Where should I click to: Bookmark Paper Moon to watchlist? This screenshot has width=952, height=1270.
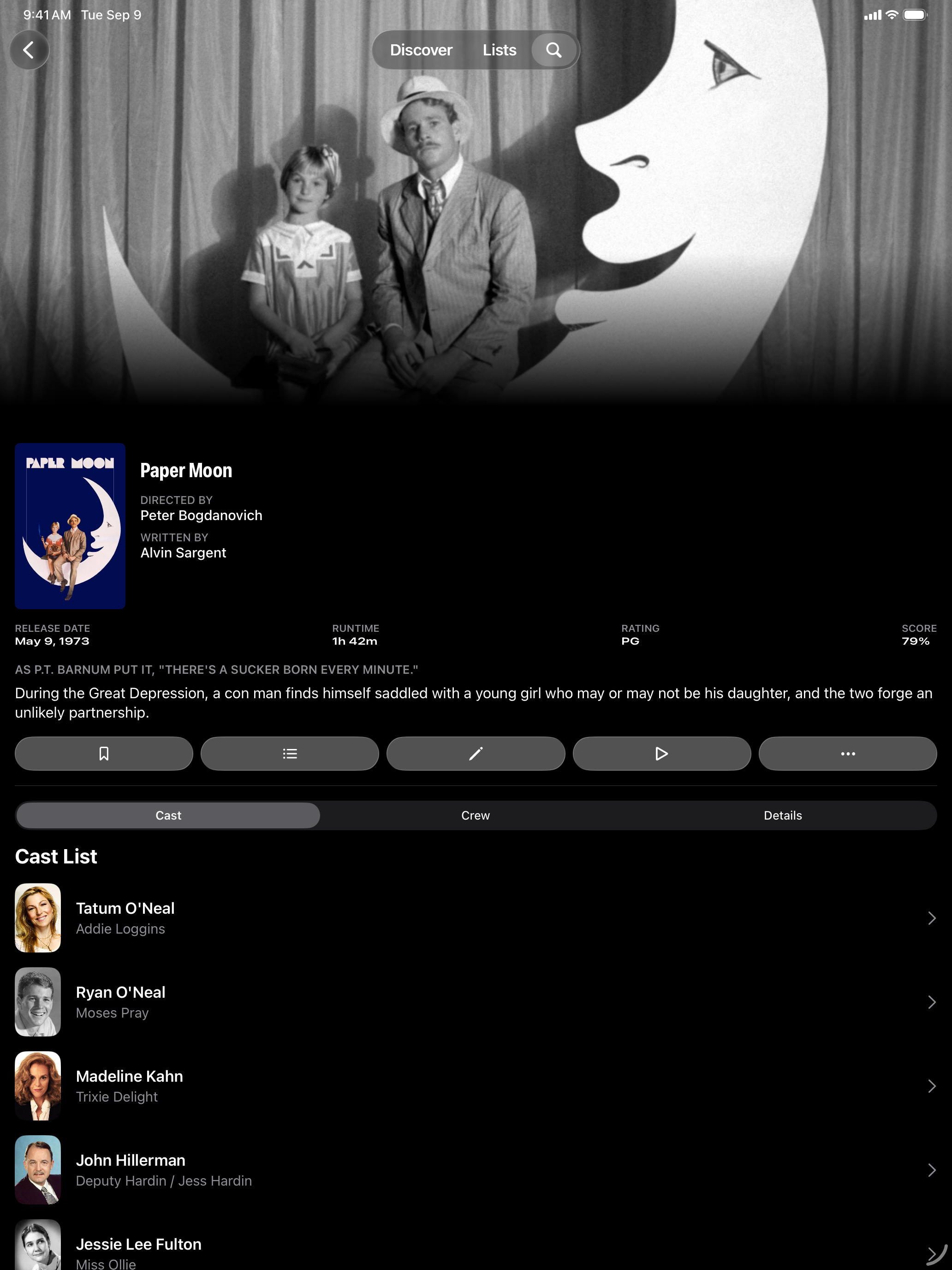click(104, 753)
